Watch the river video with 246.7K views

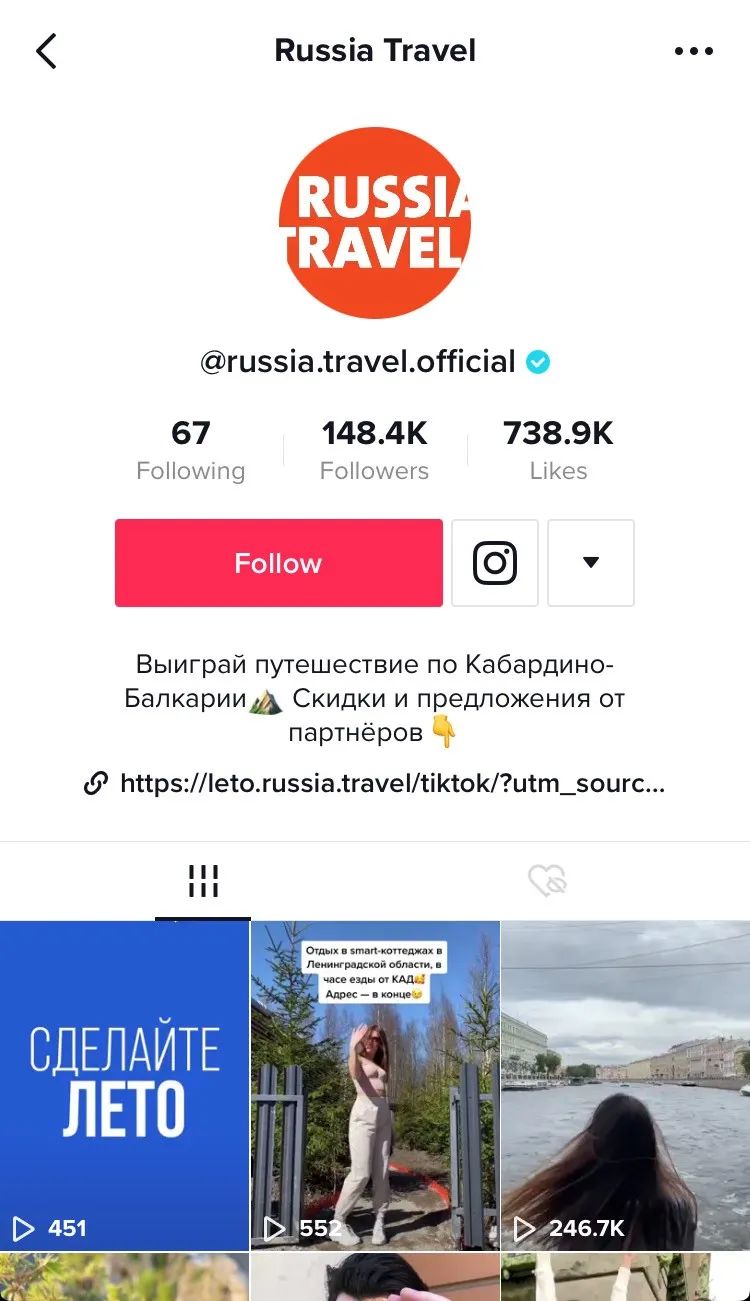coord(625,1085)
